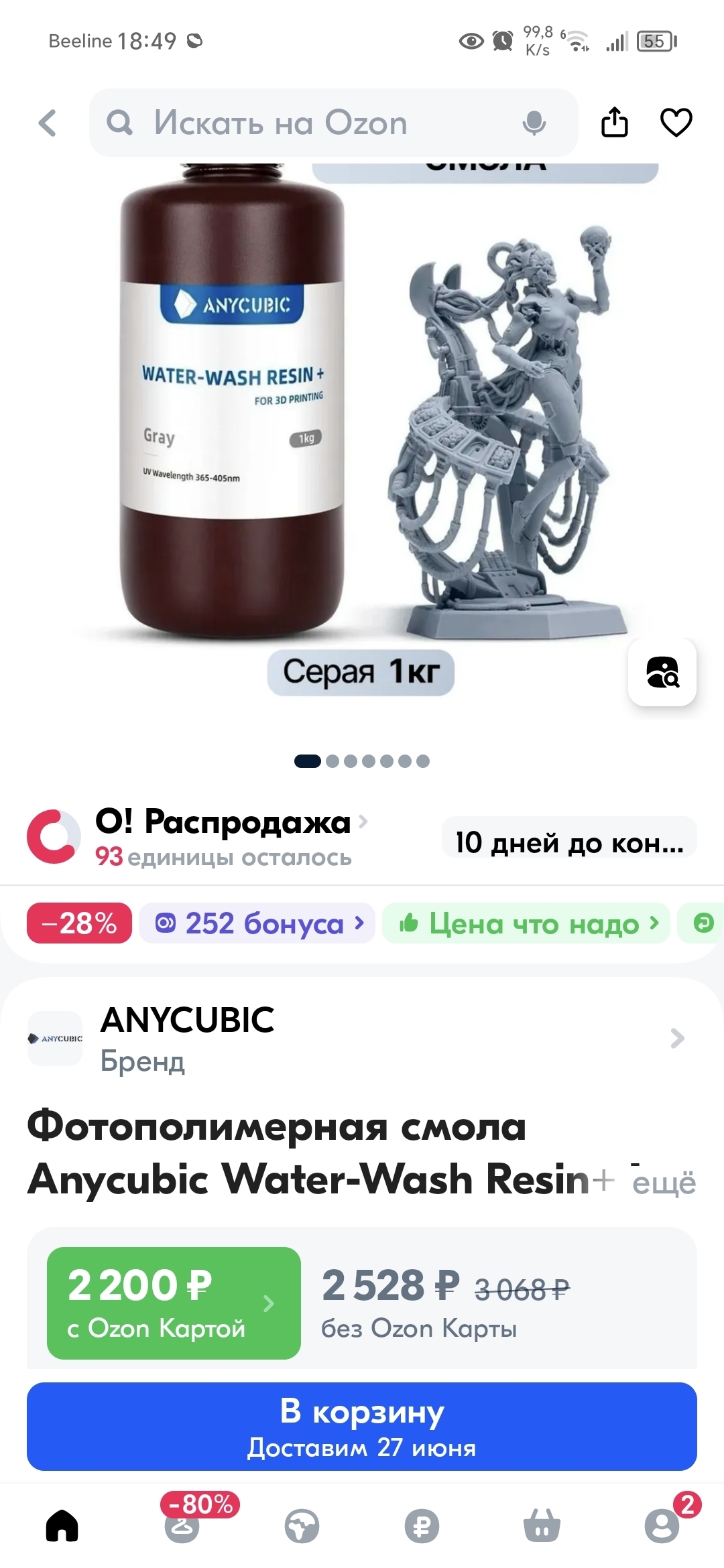Viewport: 724px width, 1568px height.
Task: Switch to the home tab
Action: tap(62, 1526)
